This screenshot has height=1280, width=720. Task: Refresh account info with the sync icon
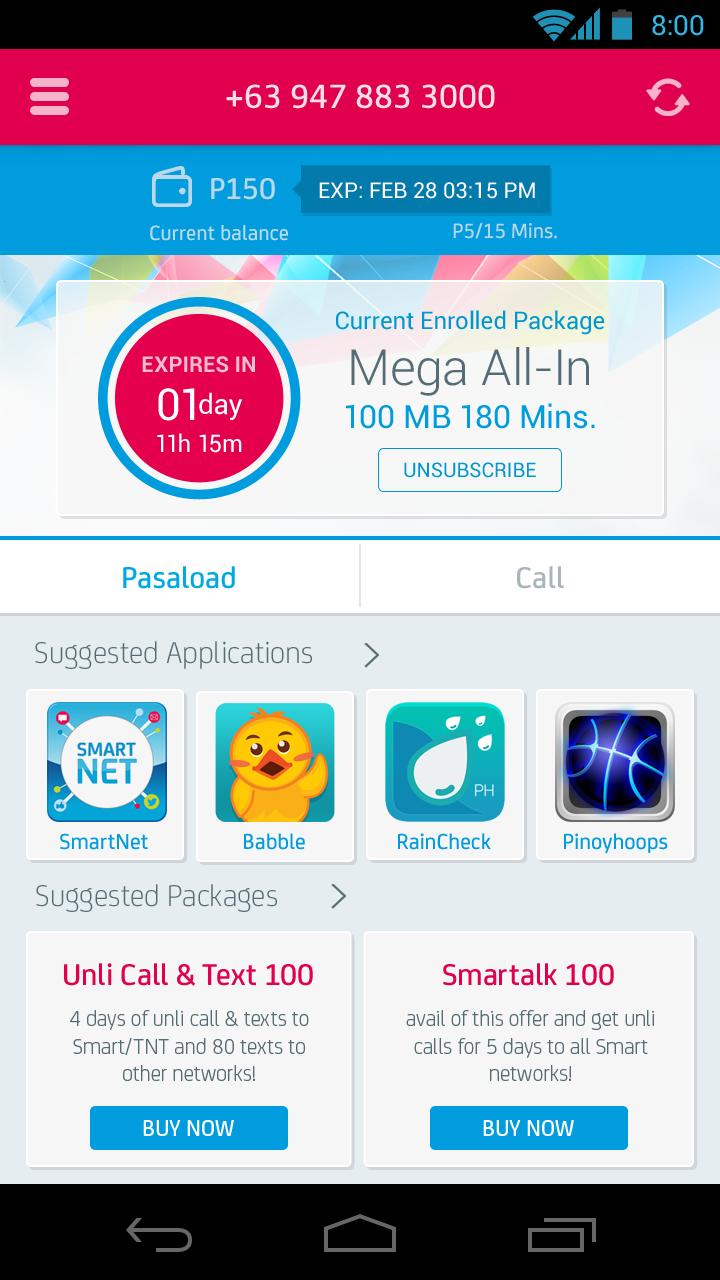(667, 97)
